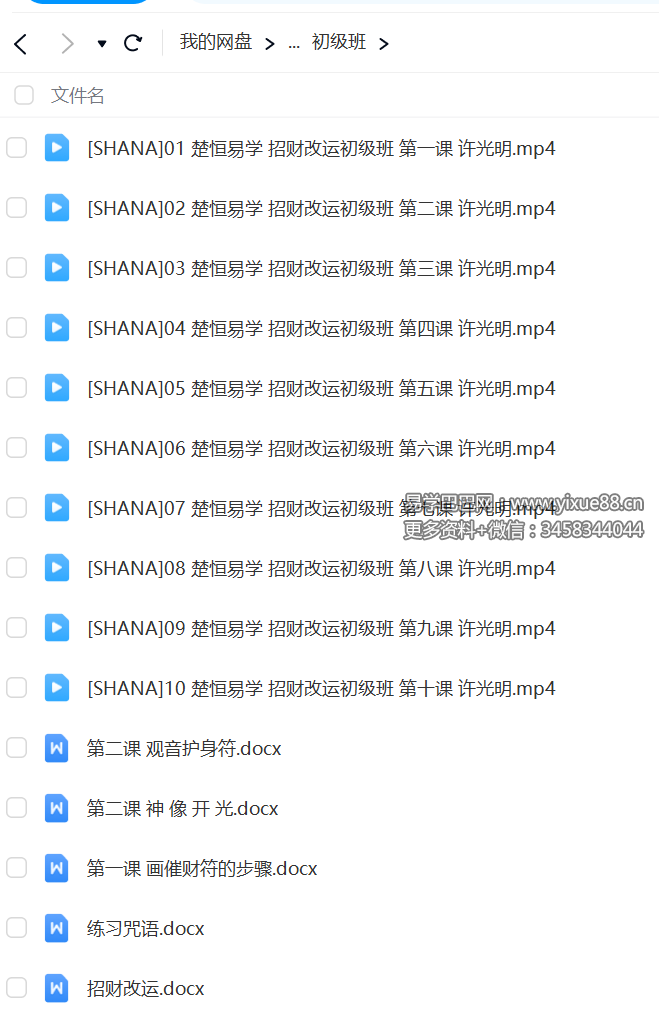Open 第一课 画催财符的步骤.docx document
This screenshot has width=659, height=1032.
(201, 869)
